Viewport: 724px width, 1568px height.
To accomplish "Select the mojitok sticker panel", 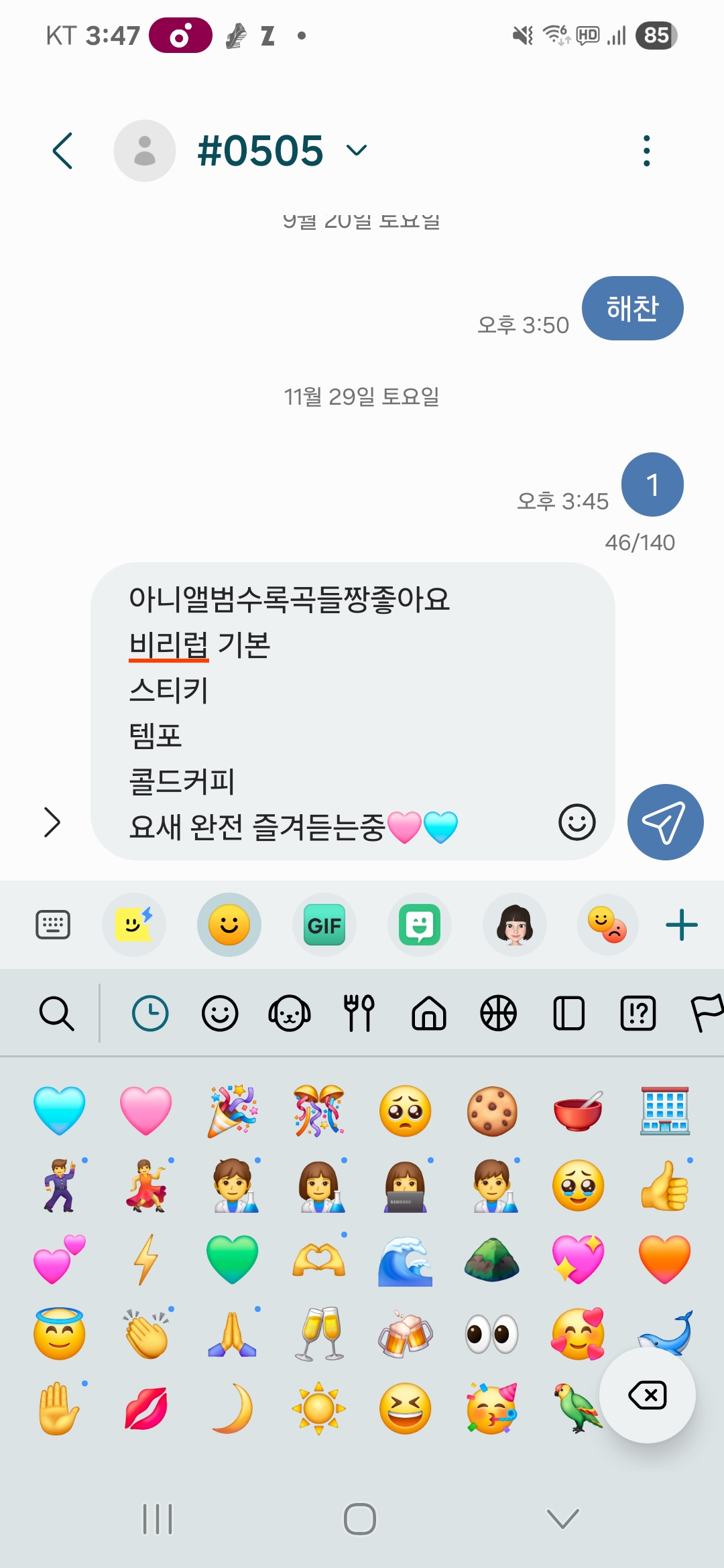I will click(607, 925).
